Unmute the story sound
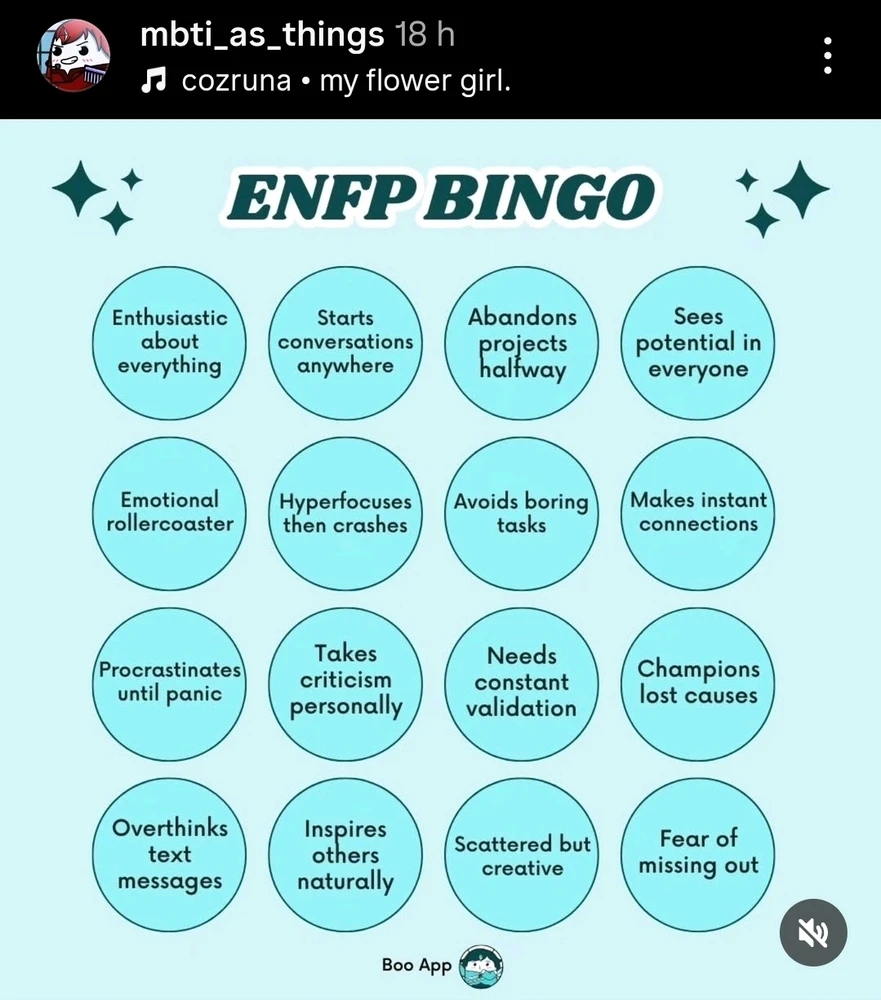The width and height of the screenshot is (881, 1000). tap(813, 933)
